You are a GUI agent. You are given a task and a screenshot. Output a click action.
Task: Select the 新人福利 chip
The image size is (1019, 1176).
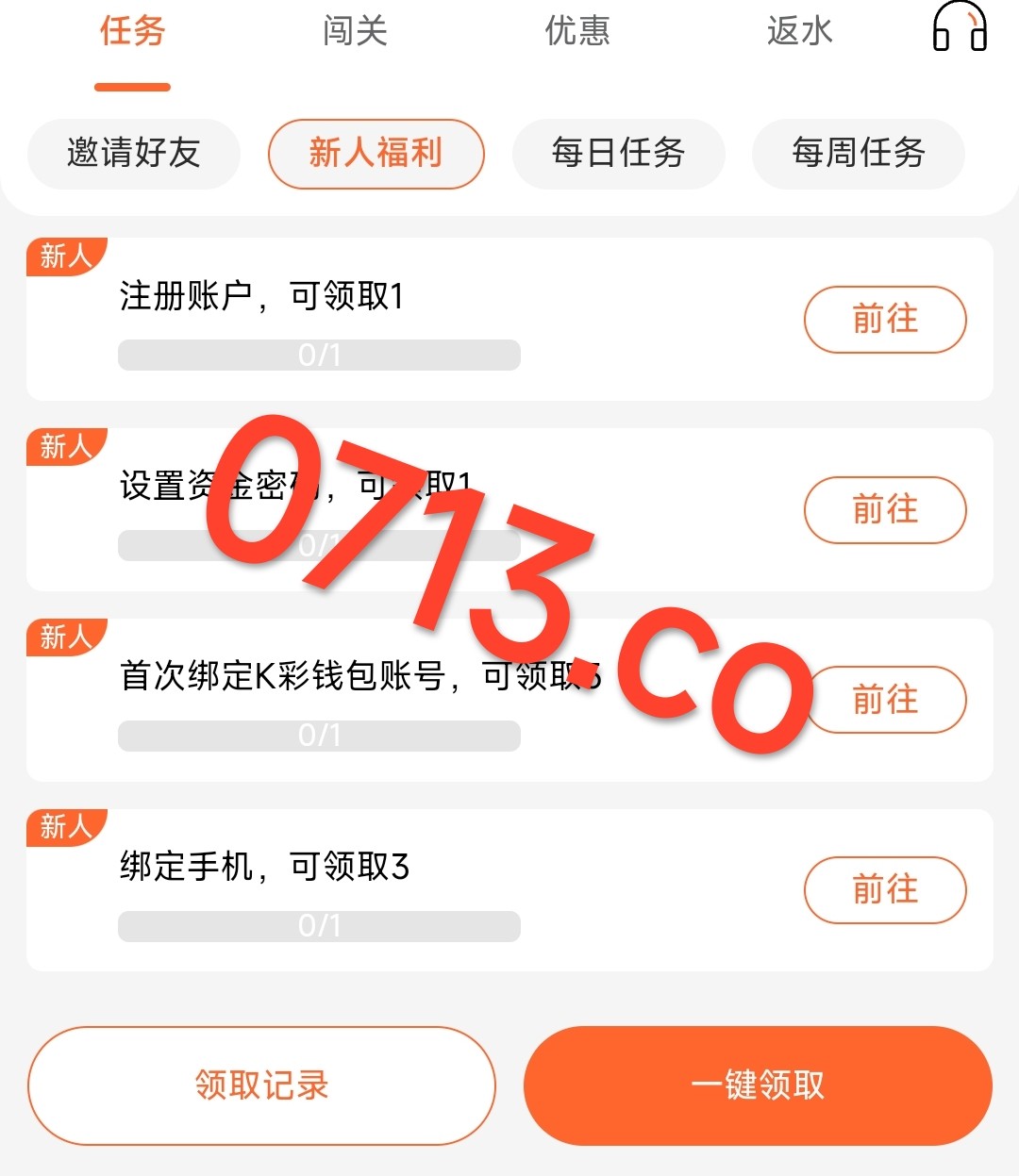point(376,153)
